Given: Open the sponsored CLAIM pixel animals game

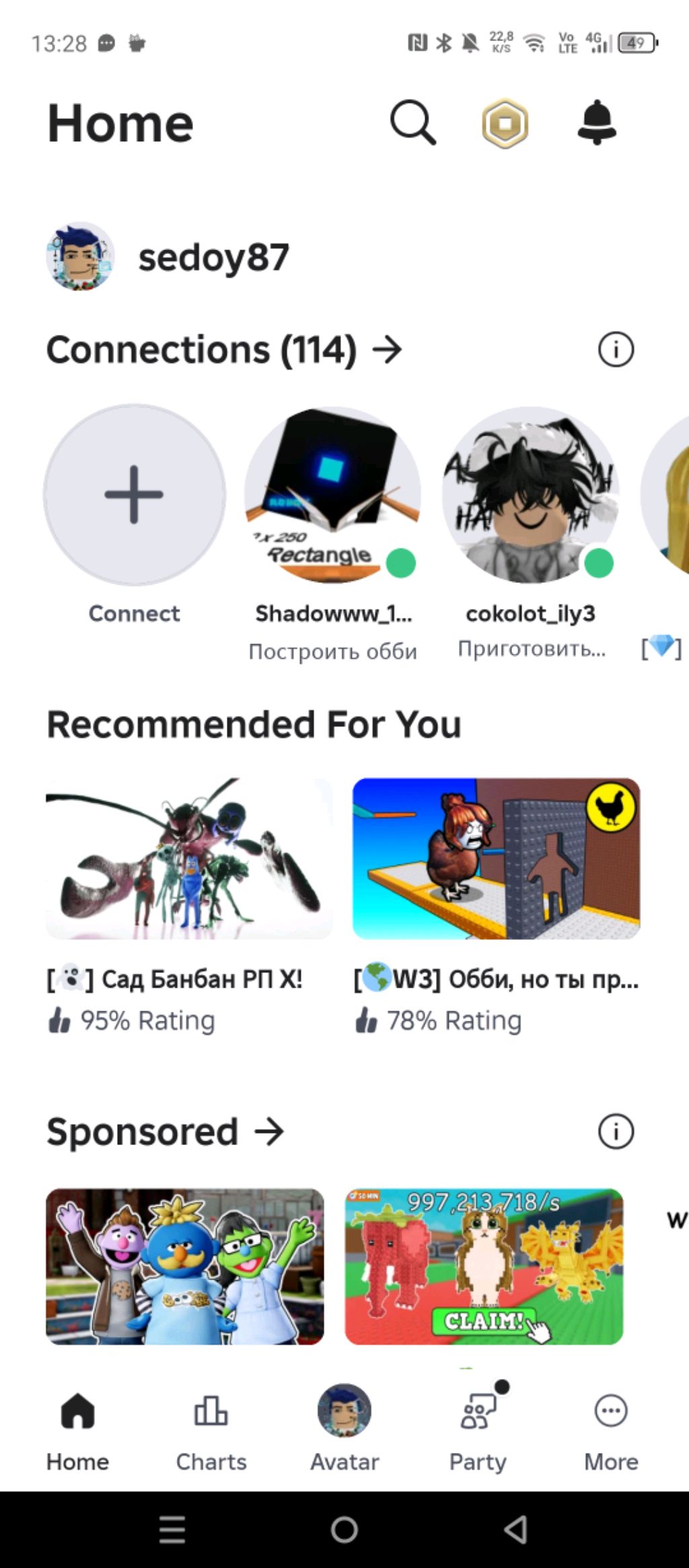Looking at the screenshot, I should [x=484, y=1266].
